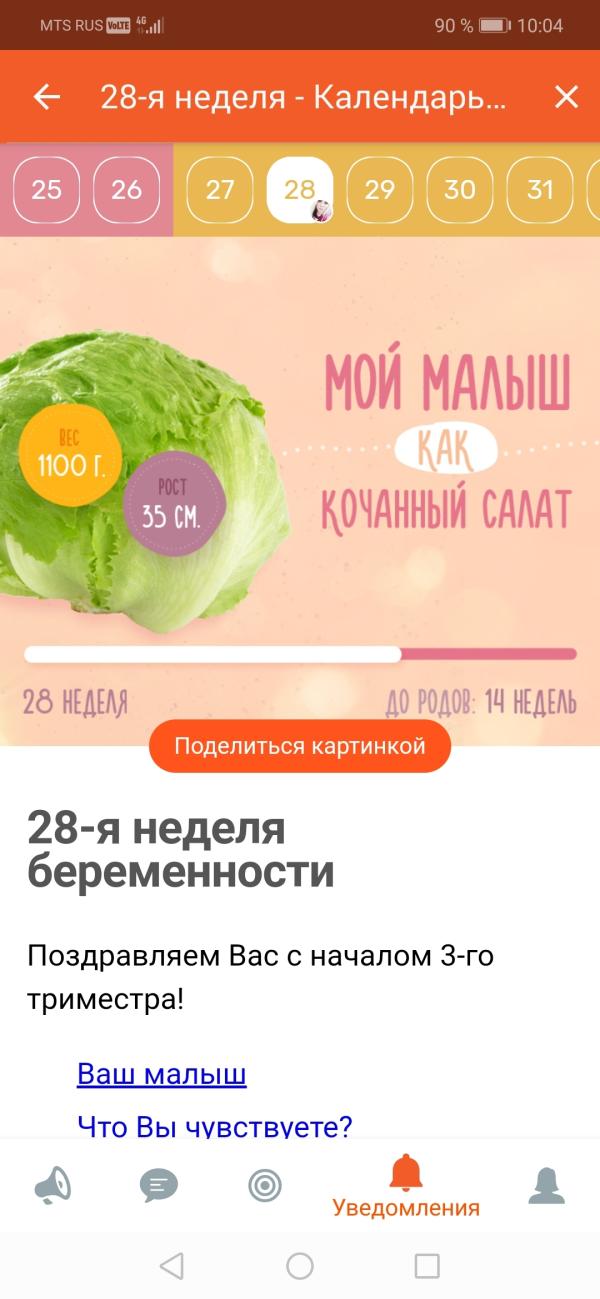This screenshot has height=1299, width=600.
Task: Open the target icon tab
Action: coord(265,1186)
